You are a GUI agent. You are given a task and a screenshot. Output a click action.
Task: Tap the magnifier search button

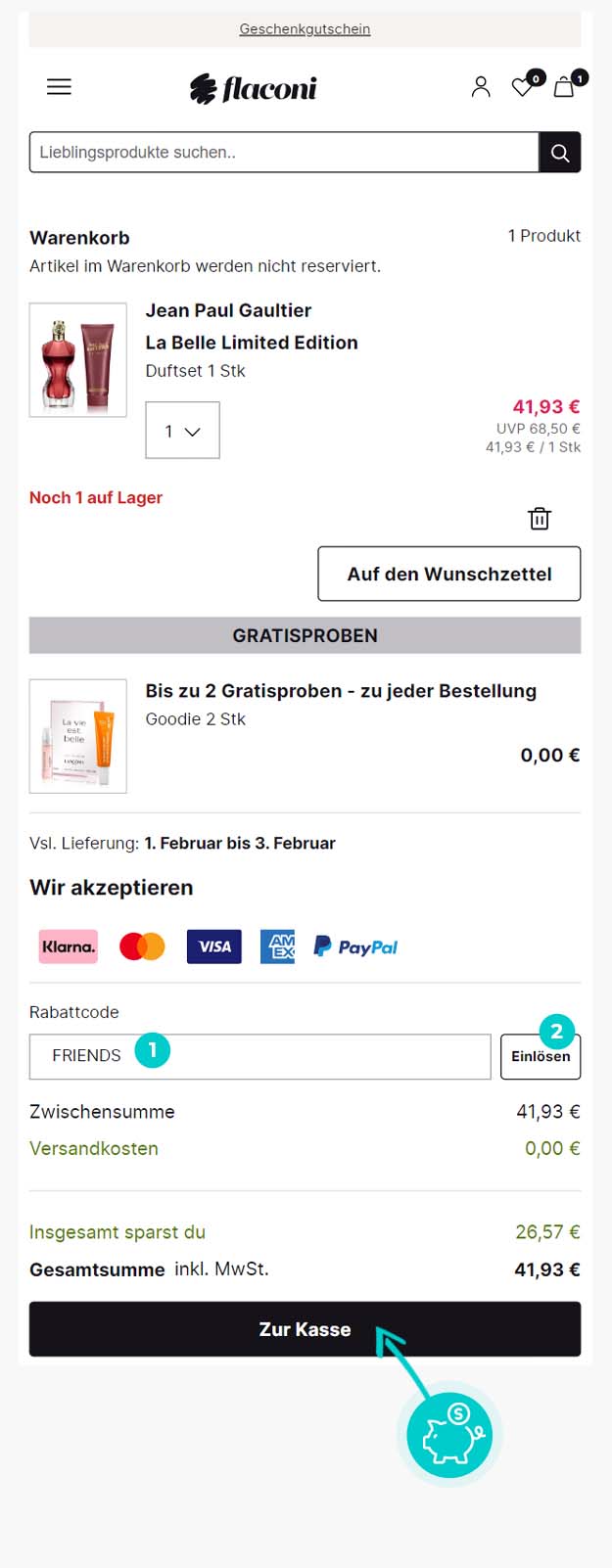(x=560, y=153)
